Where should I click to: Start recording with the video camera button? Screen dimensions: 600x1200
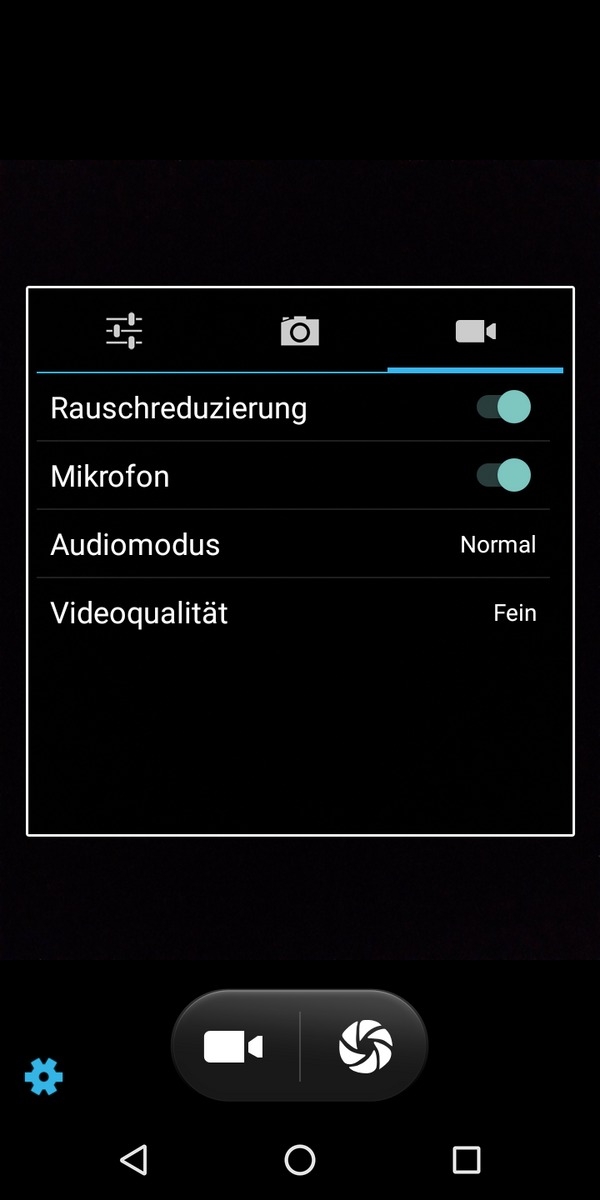coord(234,1046)
